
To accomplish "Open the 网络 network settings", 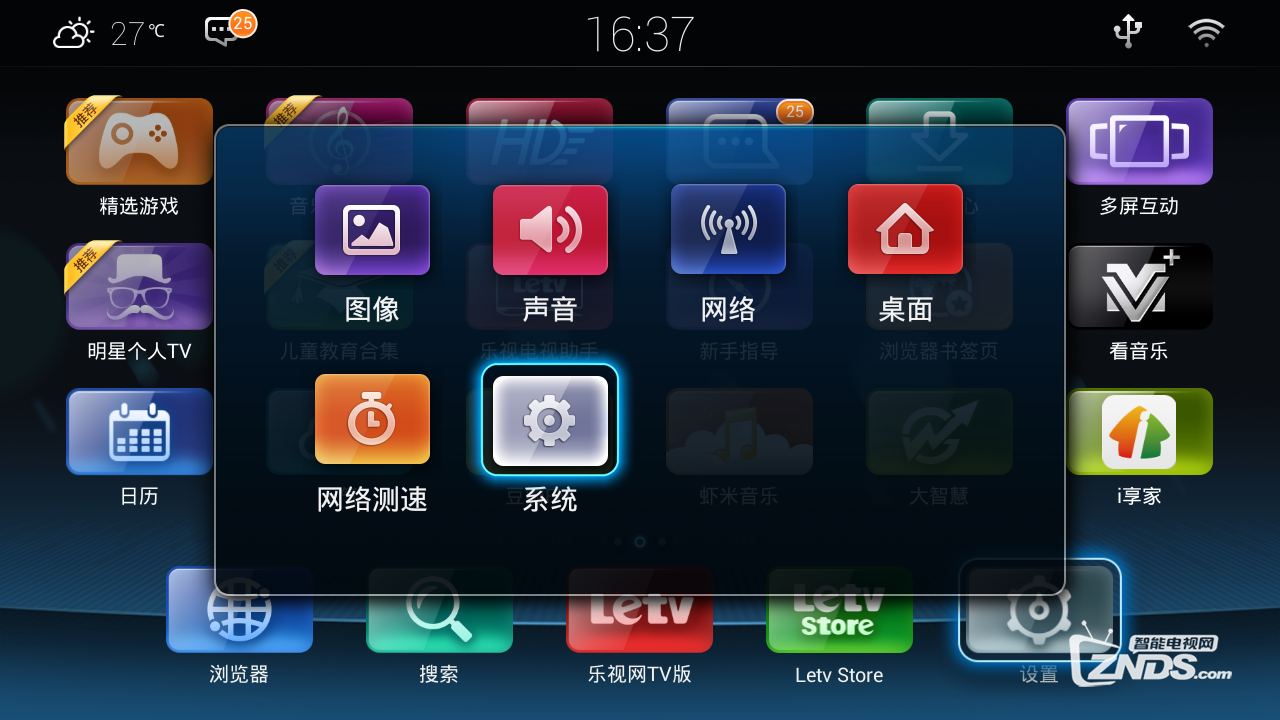I will click(x=728, y=230).
